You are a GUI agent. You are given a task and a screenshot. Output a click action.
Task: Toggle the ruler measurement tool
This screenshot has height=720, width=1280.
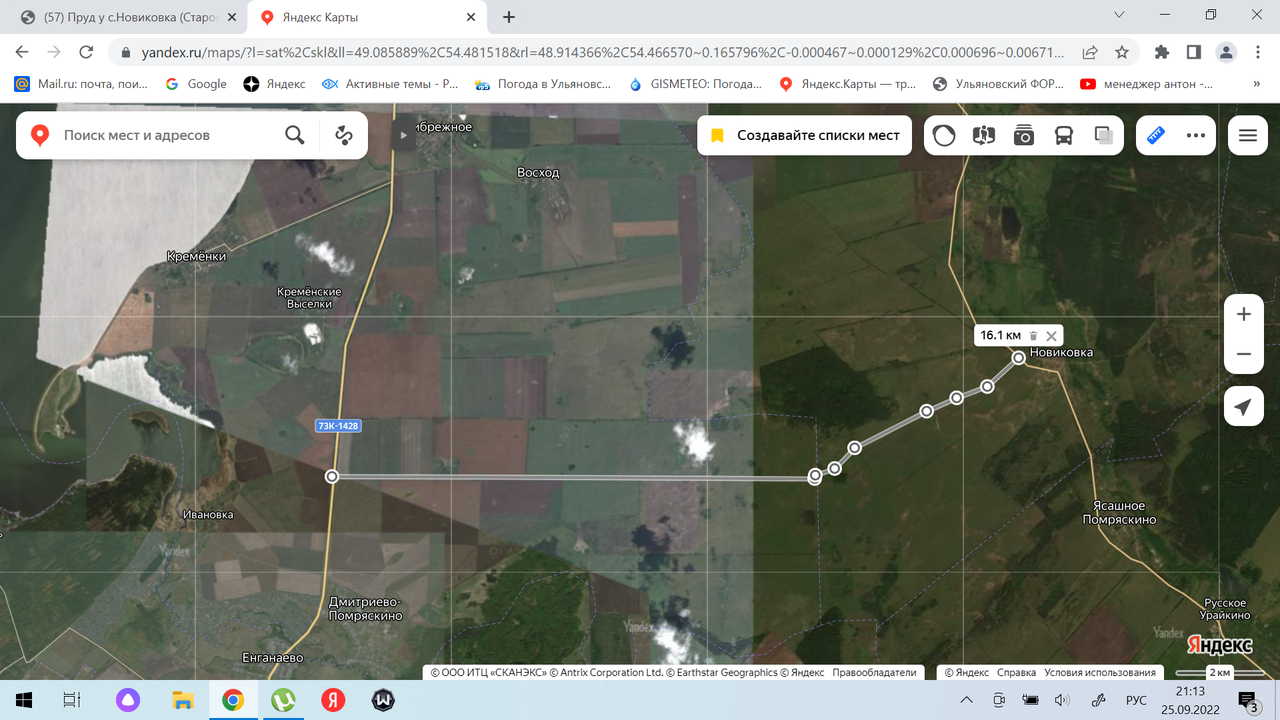[x=1156, y=135]
